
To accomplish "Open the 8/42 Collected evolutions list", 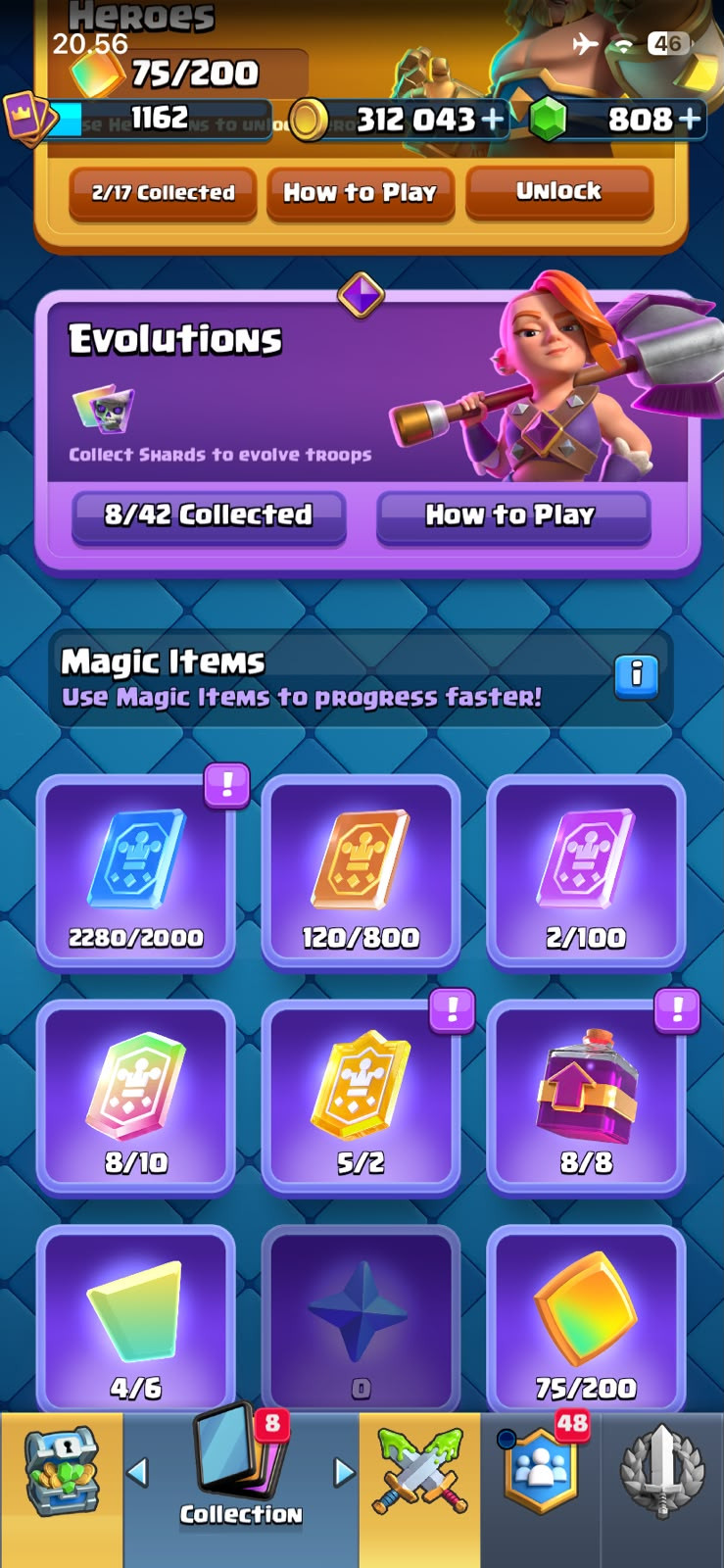I will 209,515.
